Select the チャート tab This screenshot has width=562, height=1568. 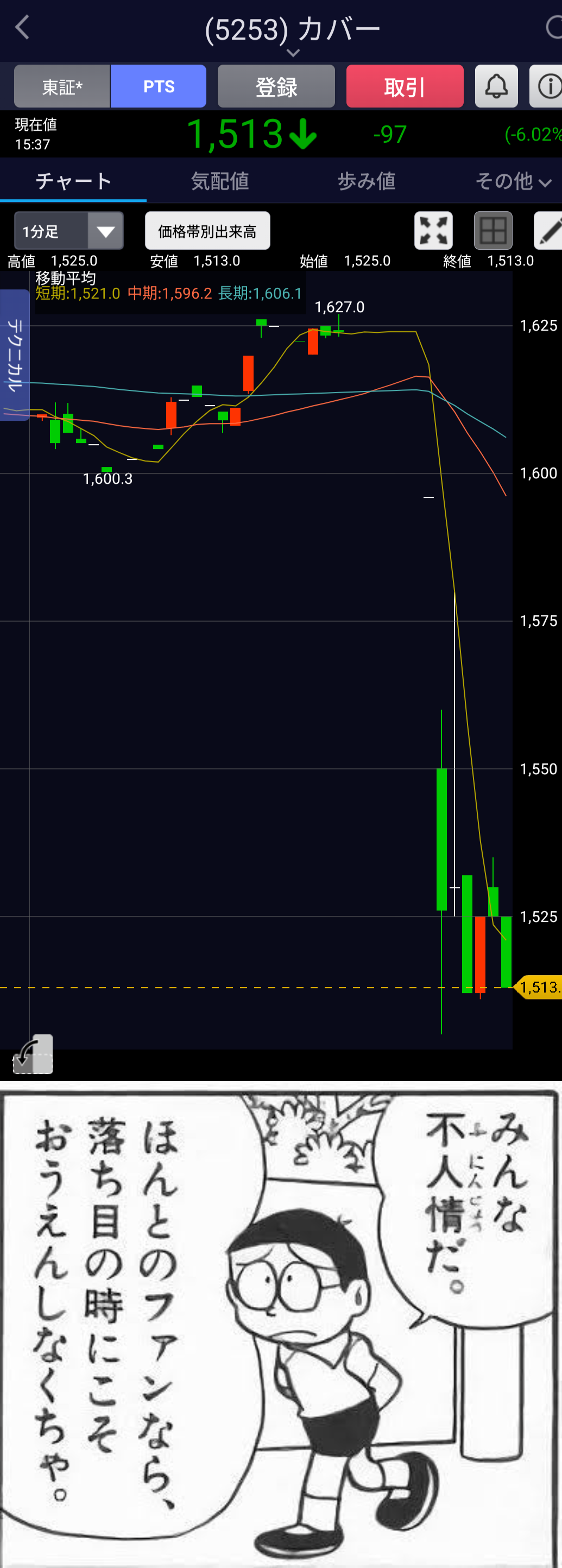[73, 181]
